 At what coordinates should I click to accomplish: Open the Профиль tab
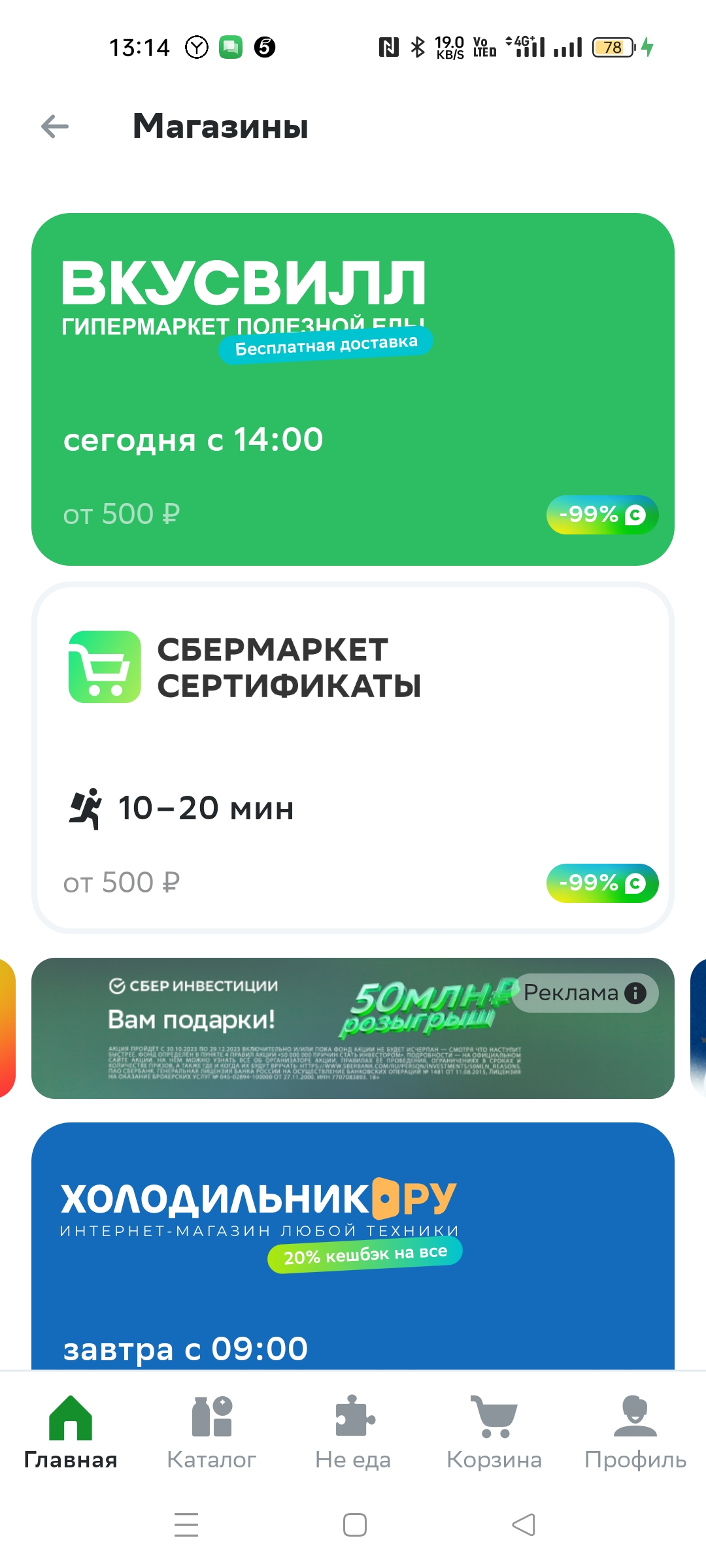point(635,1432)
